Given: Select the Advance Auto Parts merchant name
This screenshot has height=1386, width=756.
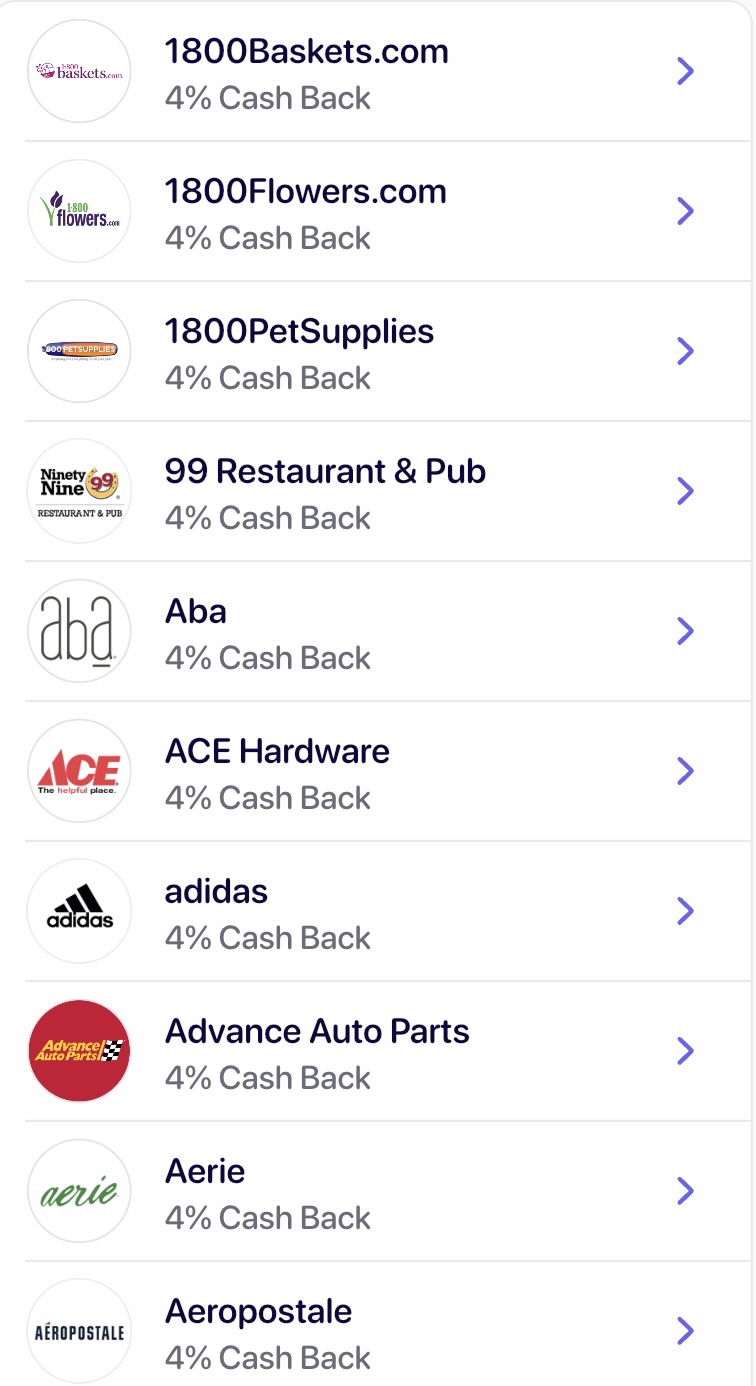Looking at the screenshot, I should [x=317, y=1031].
